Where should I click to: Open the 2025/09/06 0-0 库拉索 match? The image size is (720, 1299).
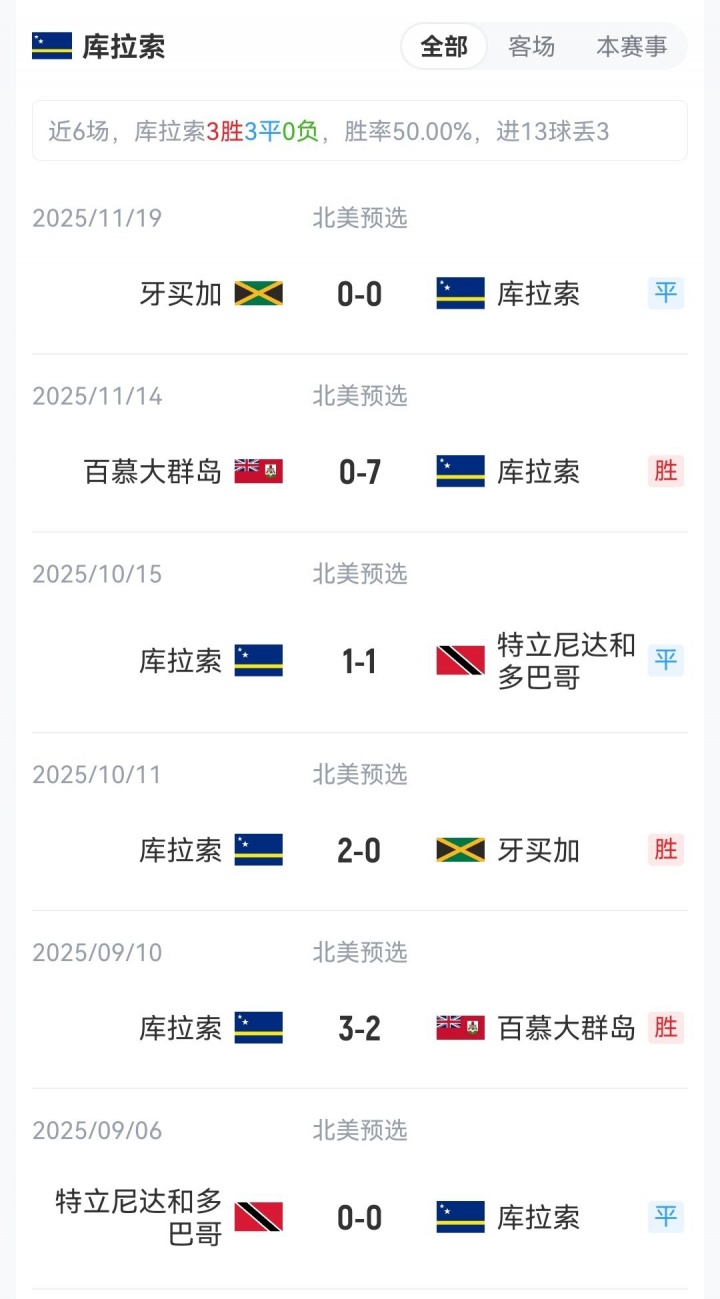360,1217
